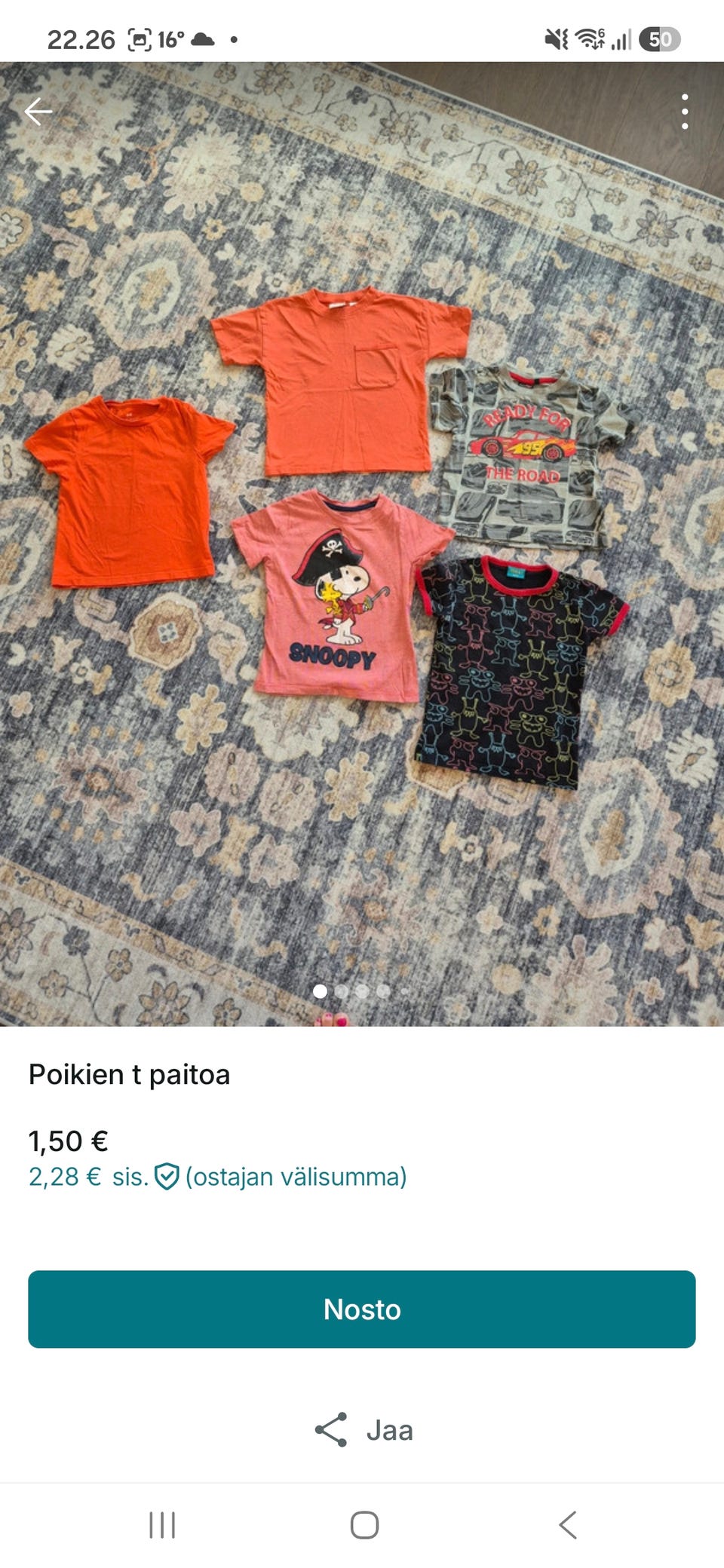Viewport: 724px width, 1568px height.
Task: Tap the Nosto button to bump listing
Action: (x=362, y=1309)
